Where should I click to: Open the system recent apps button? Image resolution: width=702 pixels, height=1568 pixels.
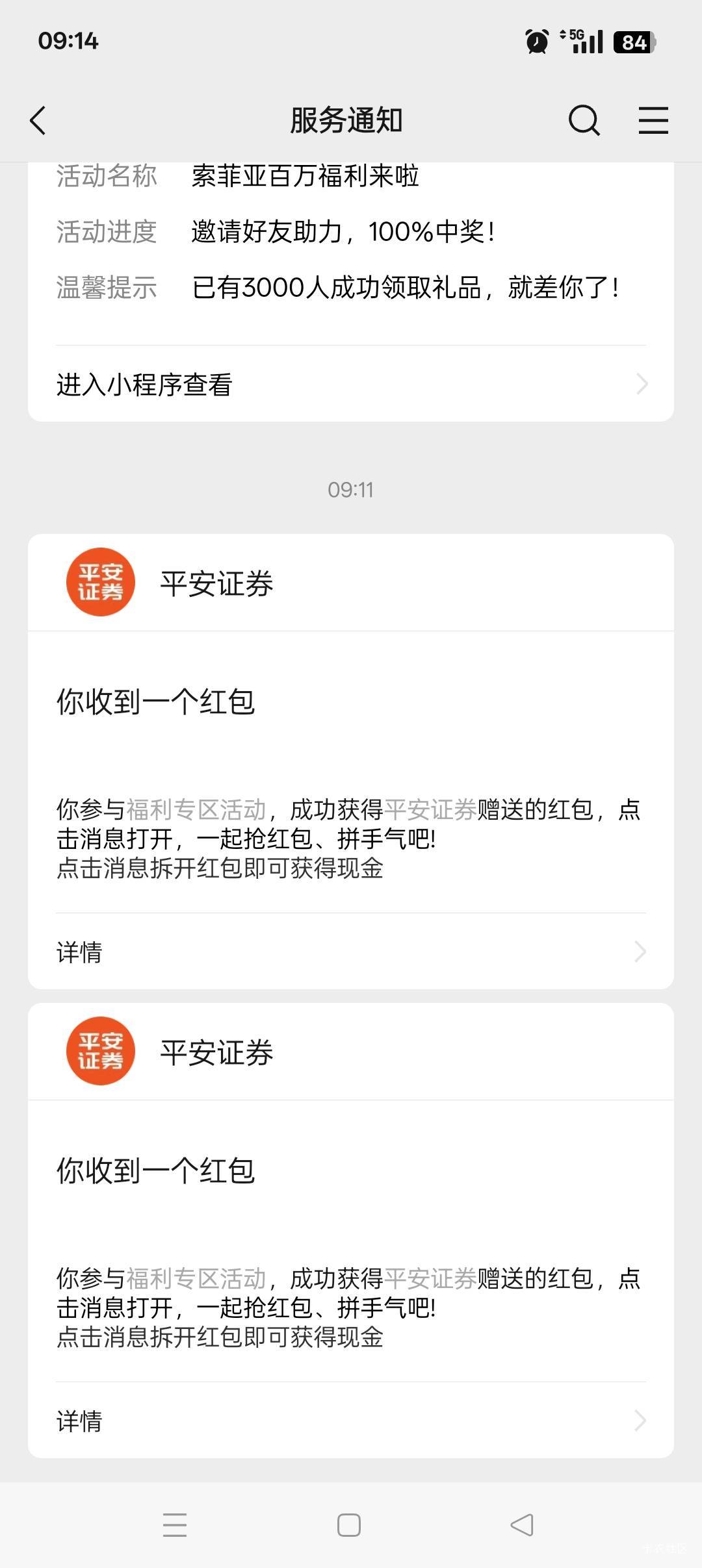coord(175,1525)
